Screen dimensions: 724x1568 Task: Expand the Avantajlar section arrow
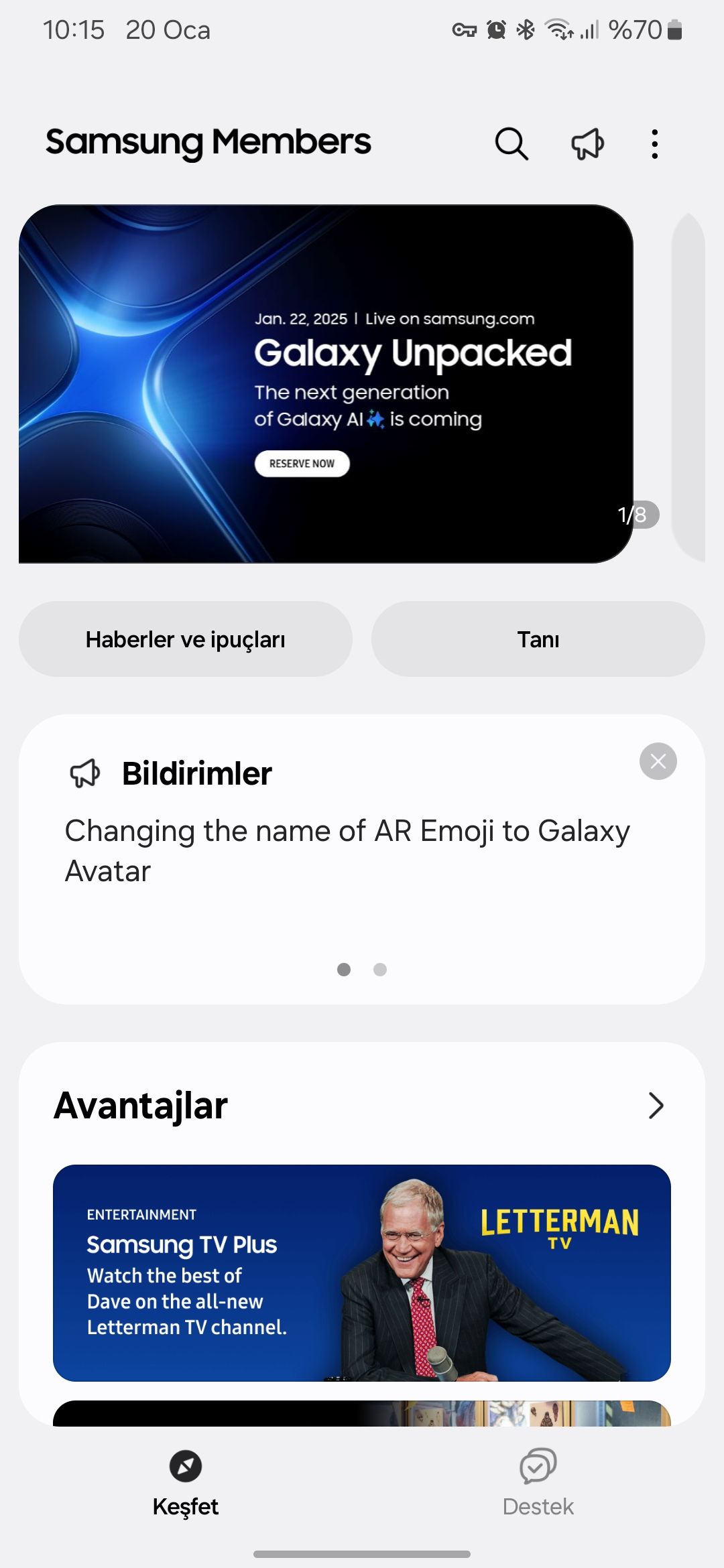655,1106
